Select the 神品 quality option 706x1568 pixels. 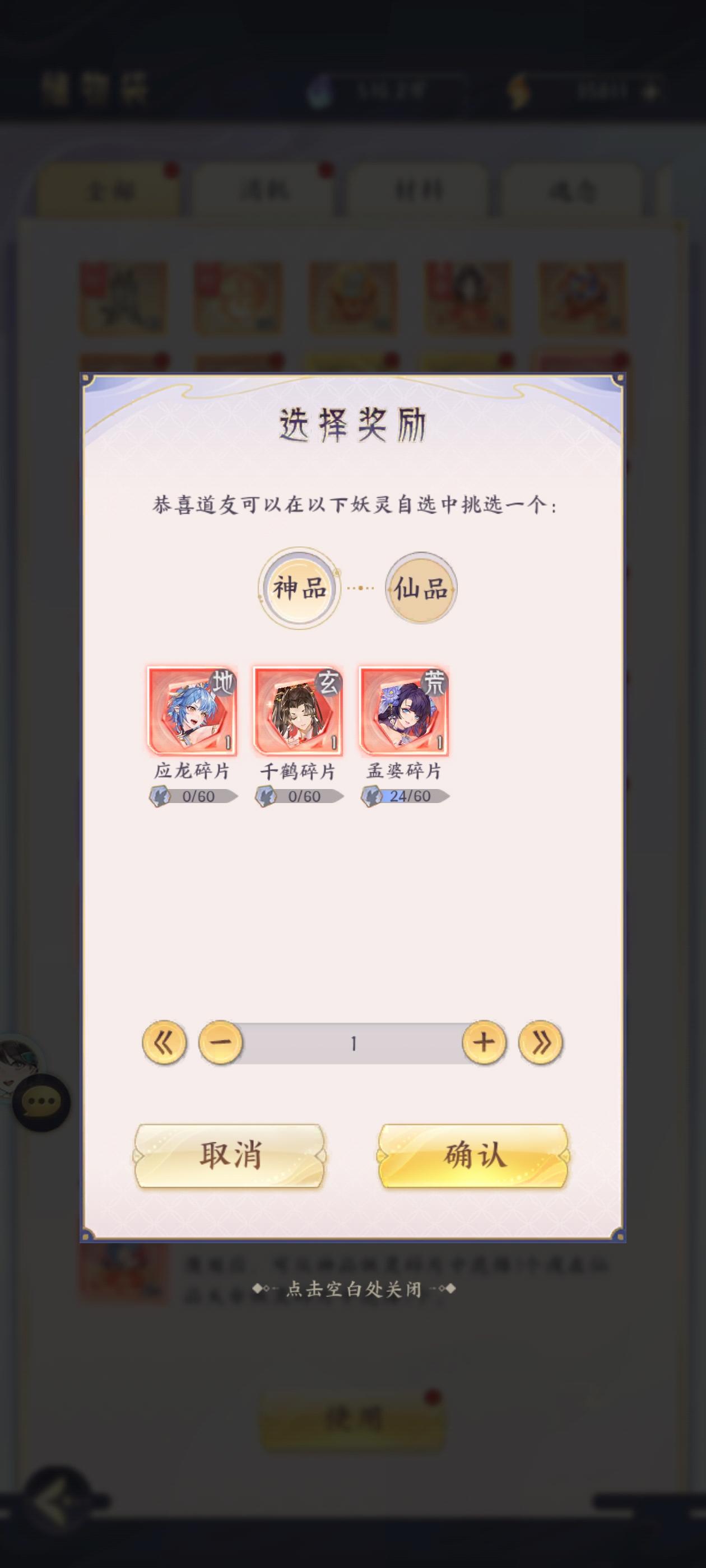tap(298, 588)
